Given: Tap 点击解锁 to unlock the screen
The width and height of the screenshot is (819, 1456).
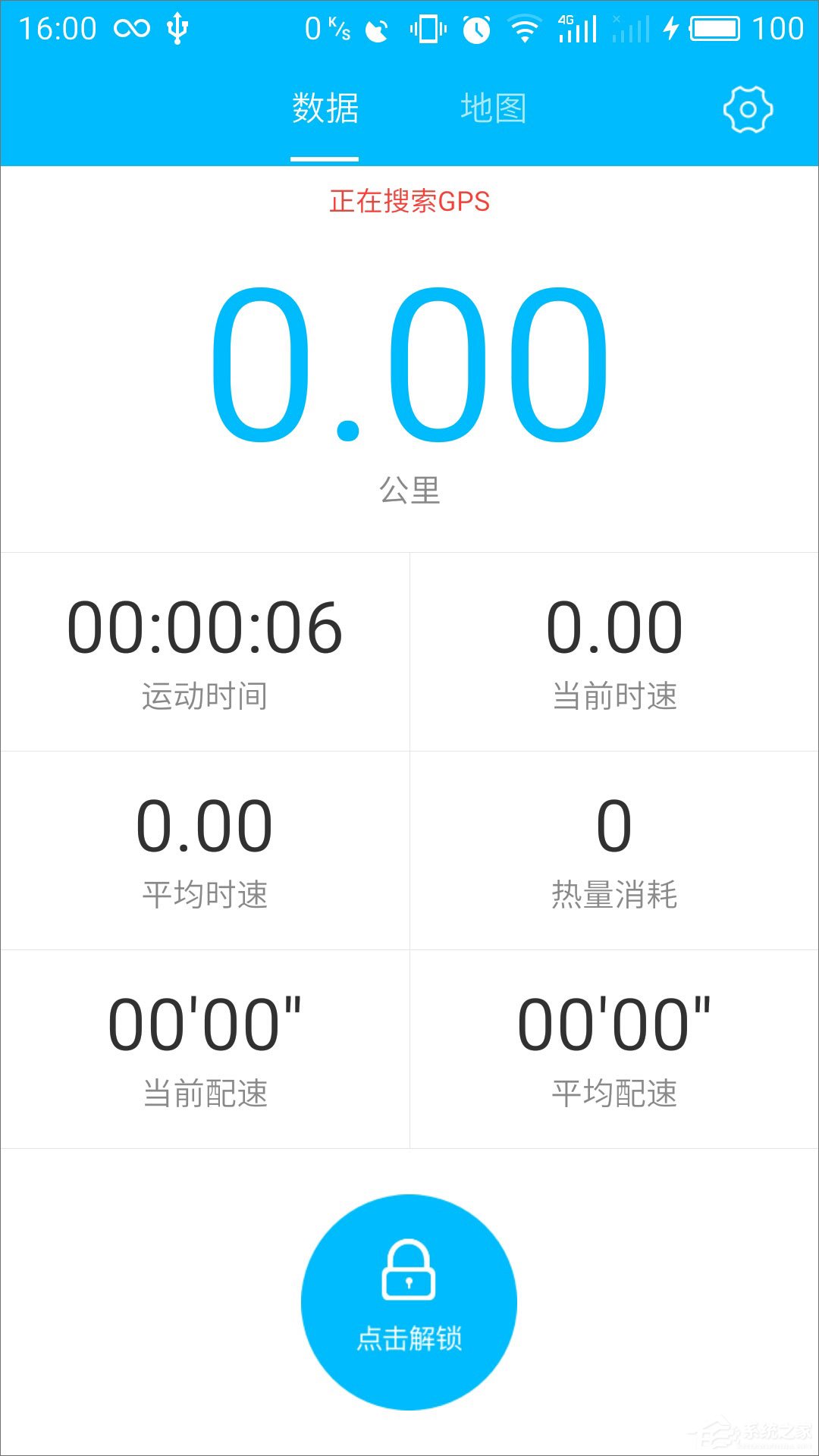Looking at the screenshot, I should [409, 1335].
